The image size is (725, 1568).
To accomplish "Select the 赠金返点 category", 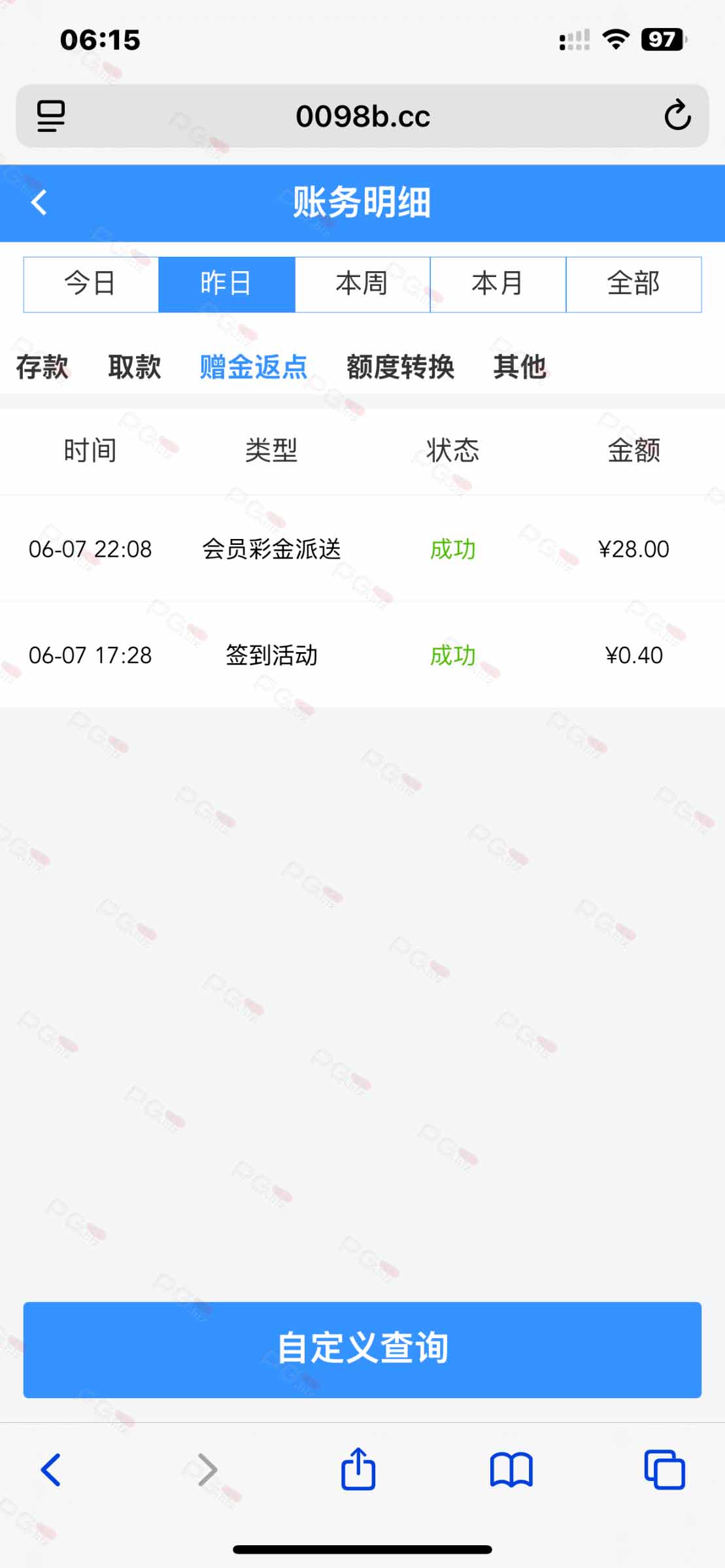I will coord(253,367).
